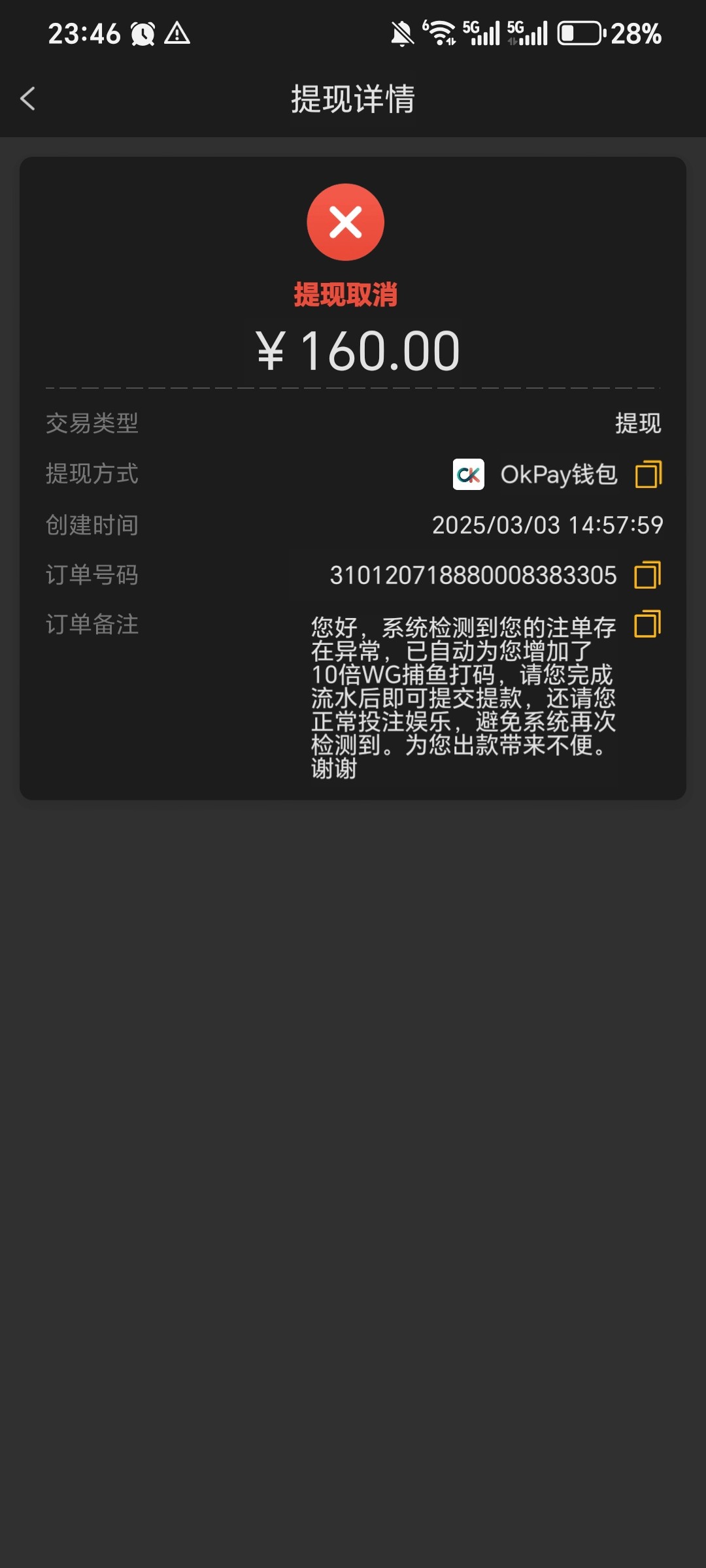Tap the creation time 2025/03/03 14:57:59
Viewport: 706px width, 1568px height.
(548, 525)
